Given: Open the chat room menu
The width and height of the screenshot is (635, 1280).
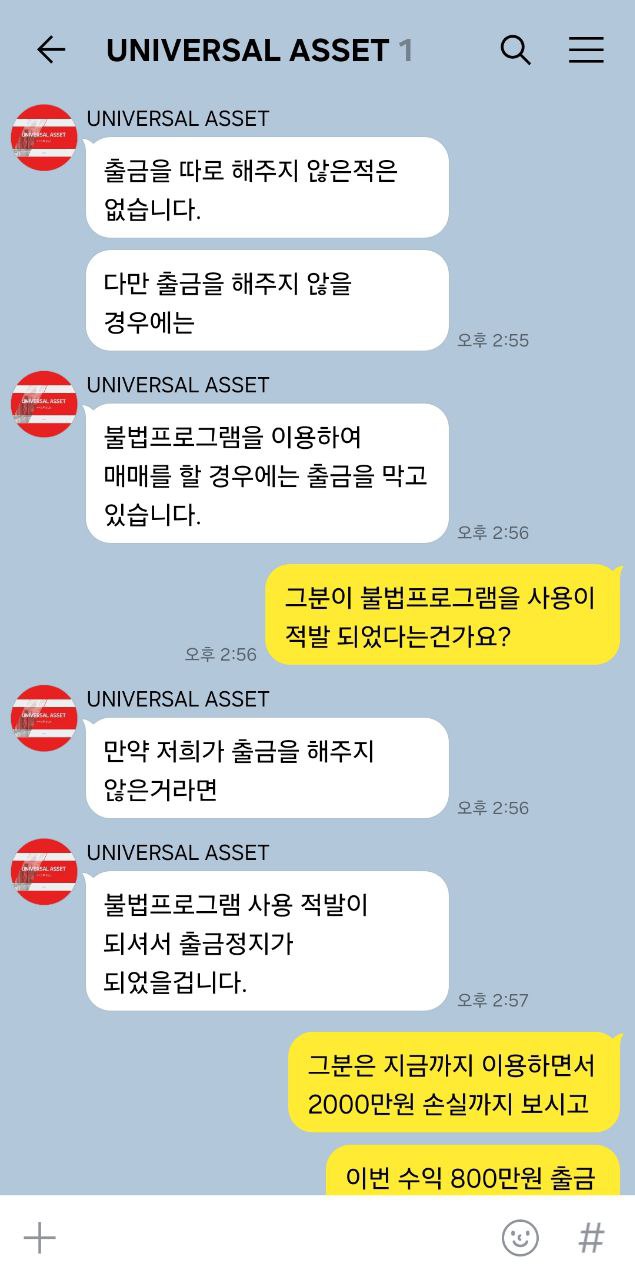Looking at the screenshot, I should [586, 50].
